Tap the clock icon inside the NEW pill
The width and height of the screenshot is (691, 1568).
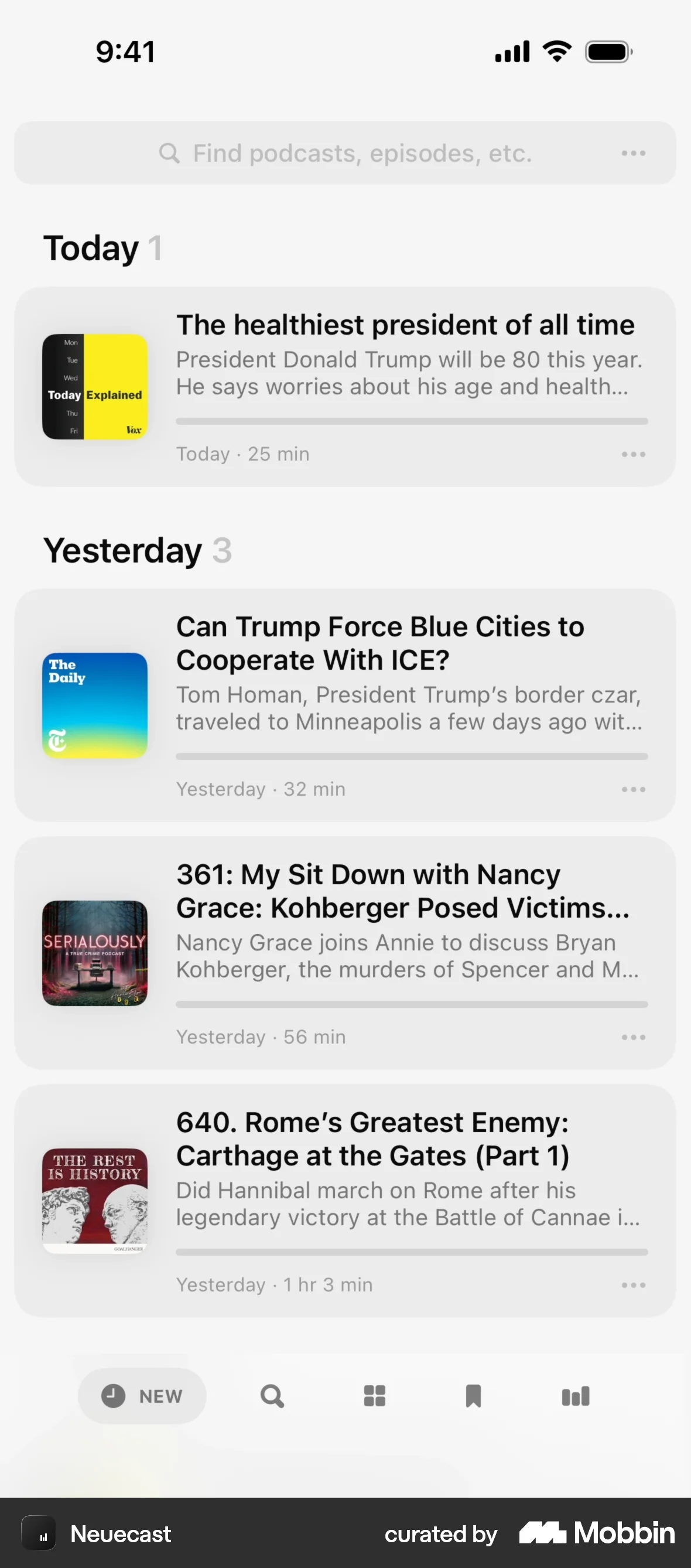click(x=113, y=1396)
